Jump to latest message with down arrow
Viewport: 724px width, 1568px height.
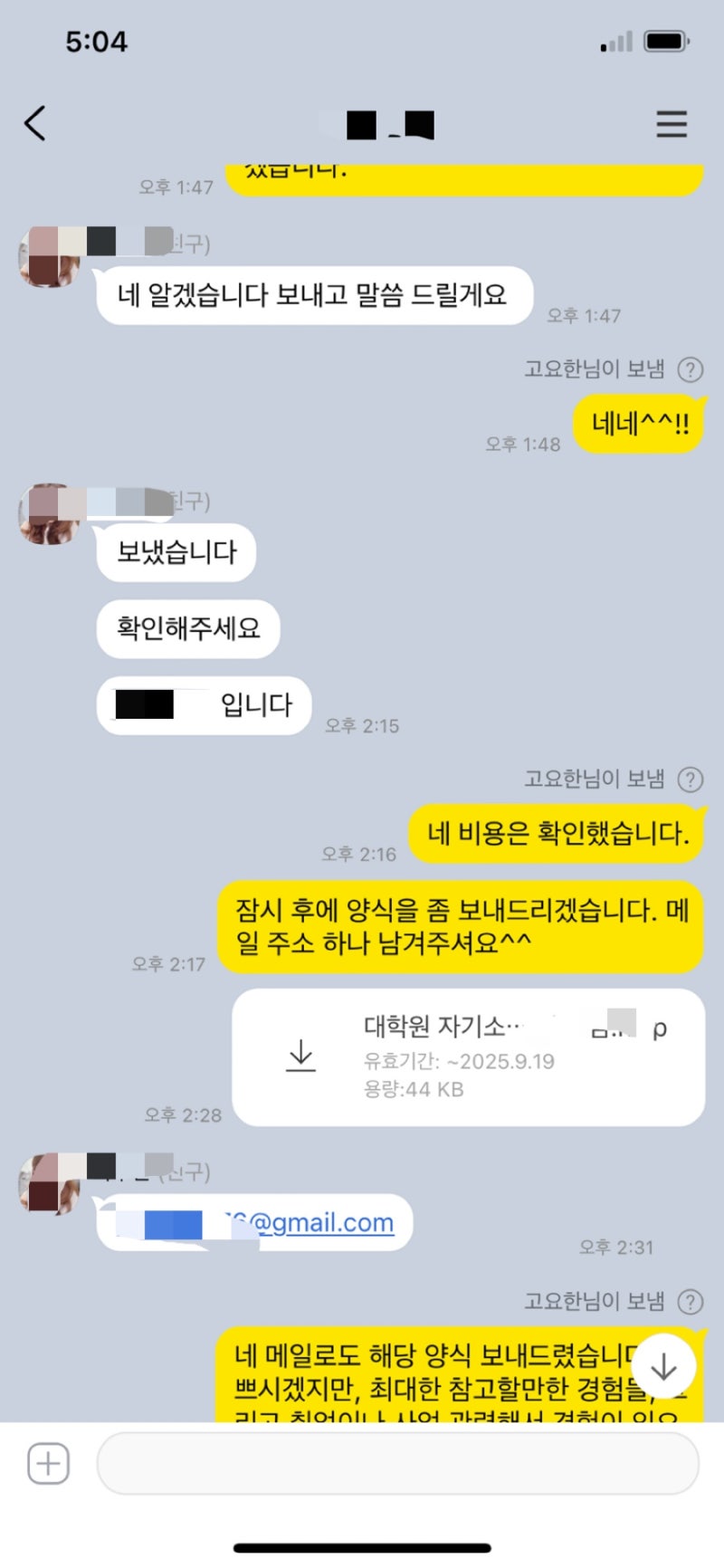coord(664,1367)
